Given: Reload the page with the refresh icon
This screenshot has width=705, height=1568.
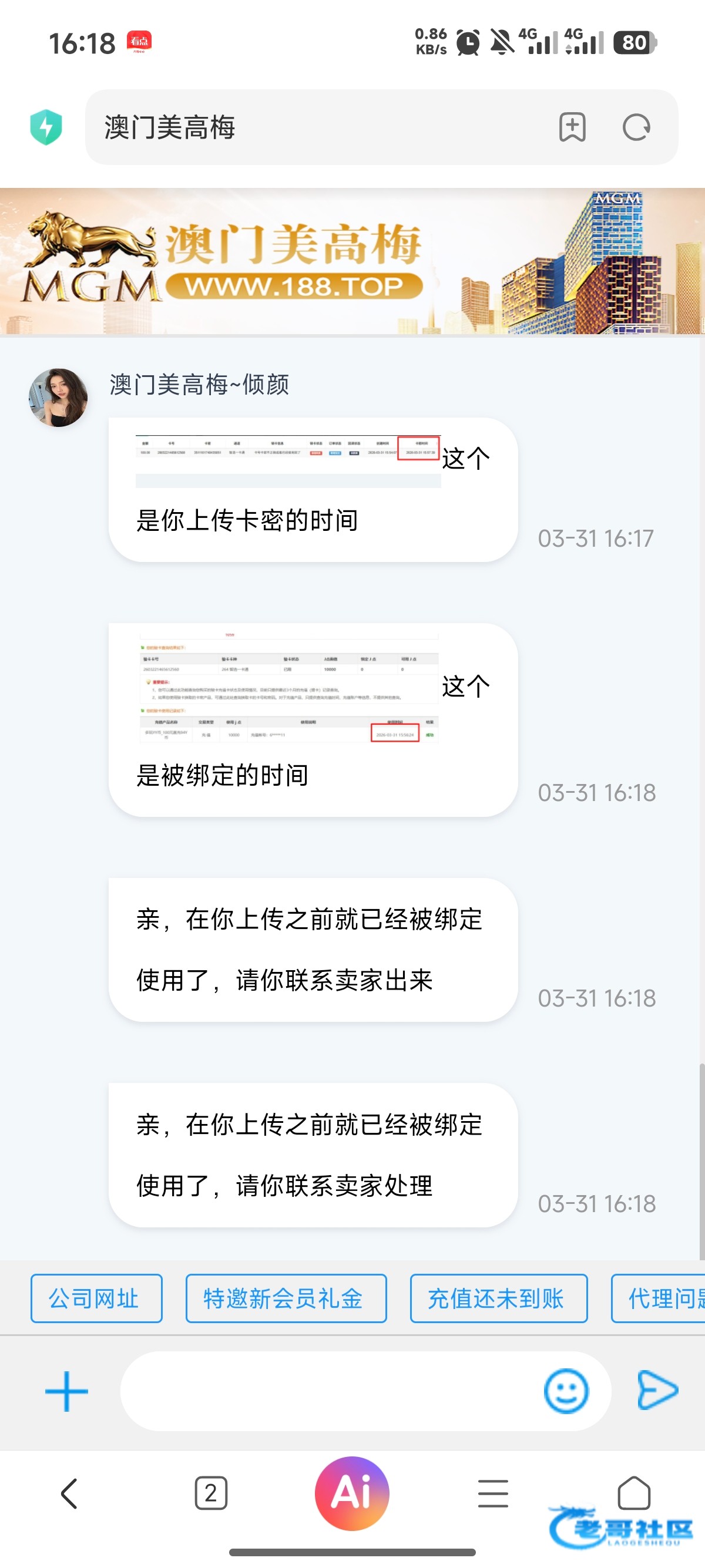Looking at the screenshot, I should (x=637, y=127).
